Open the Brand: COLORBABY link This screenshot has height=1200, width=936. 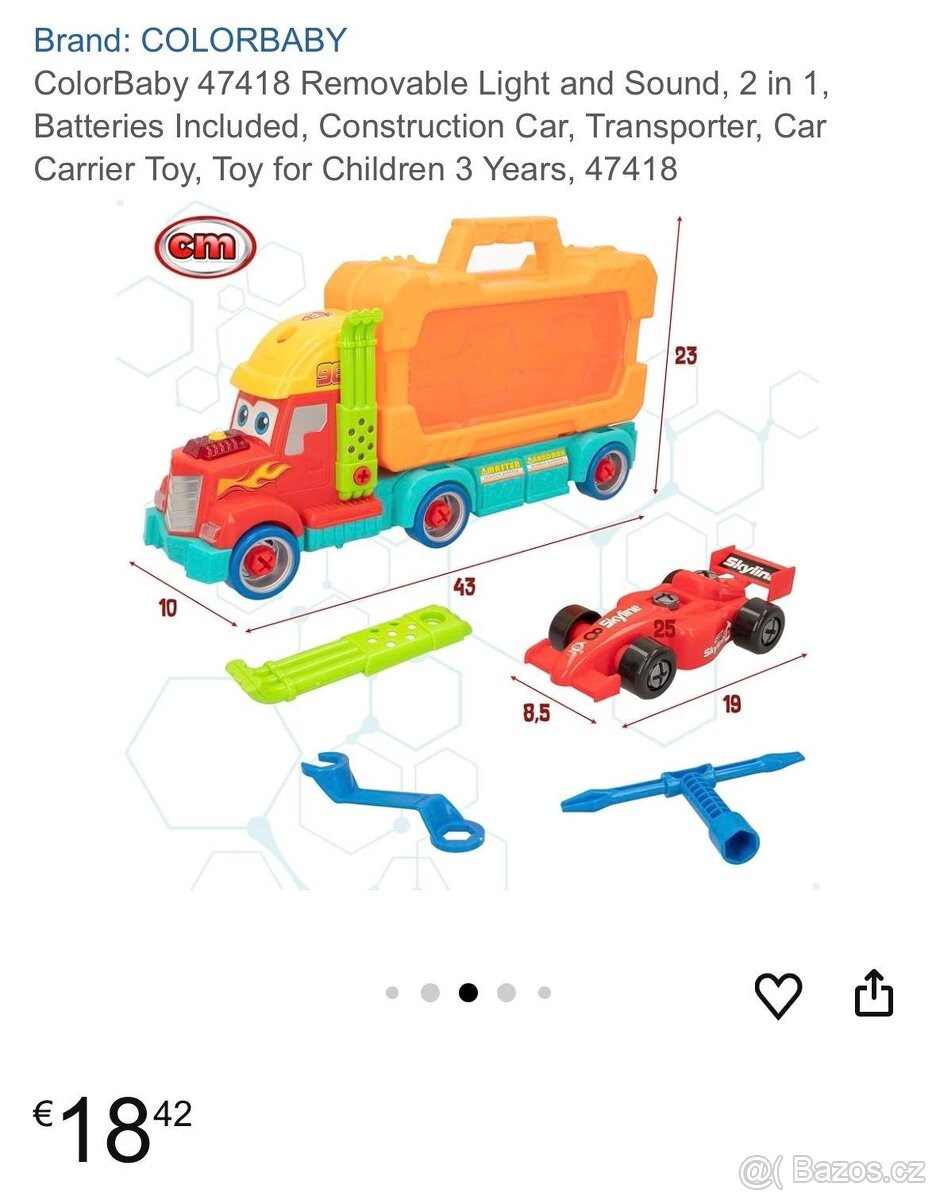point(190,40)
